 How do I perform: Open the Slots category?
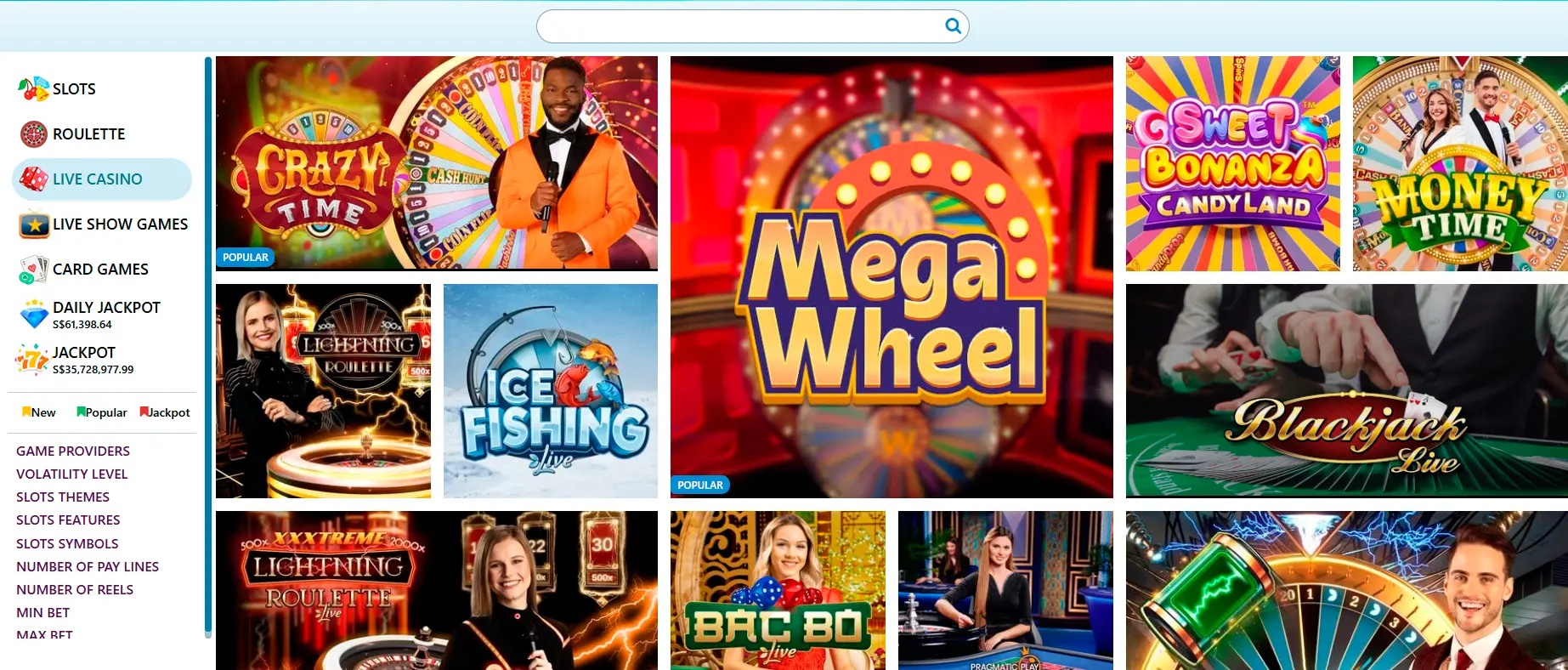74,88
